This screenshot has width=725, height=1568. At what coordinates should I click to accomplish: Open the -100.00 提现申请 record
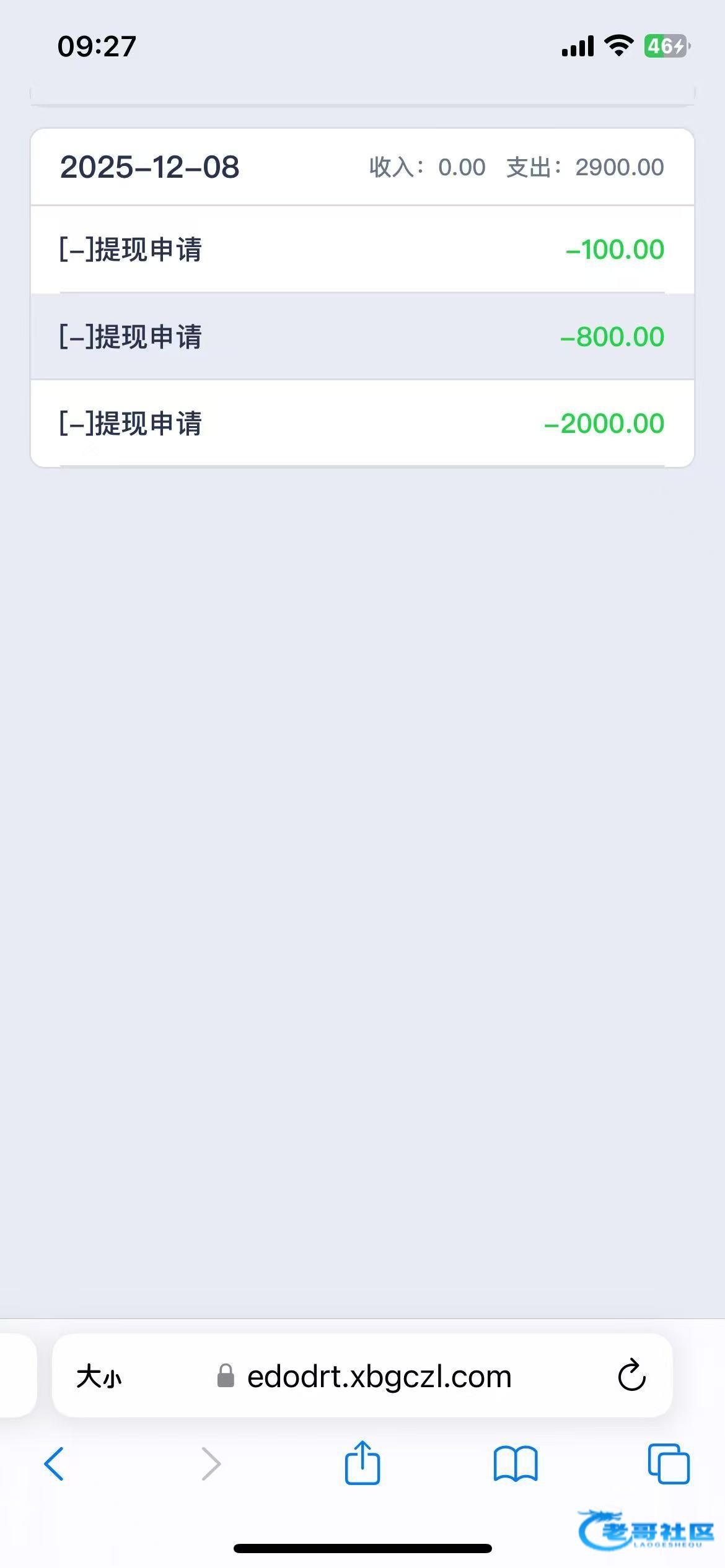(362, 250)
